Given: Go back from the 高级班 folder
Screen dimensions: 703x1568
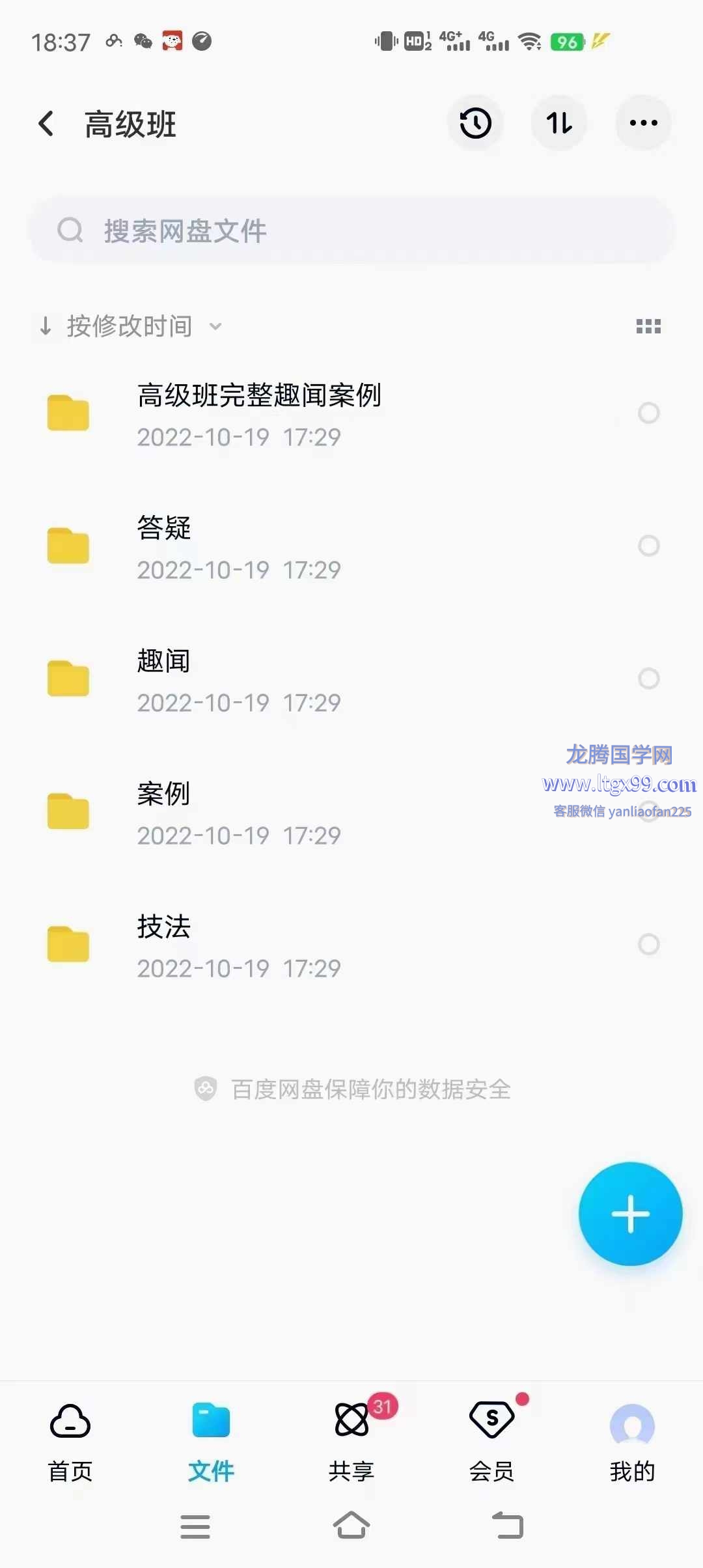Looking at the screenshot, I should point(46,124).
